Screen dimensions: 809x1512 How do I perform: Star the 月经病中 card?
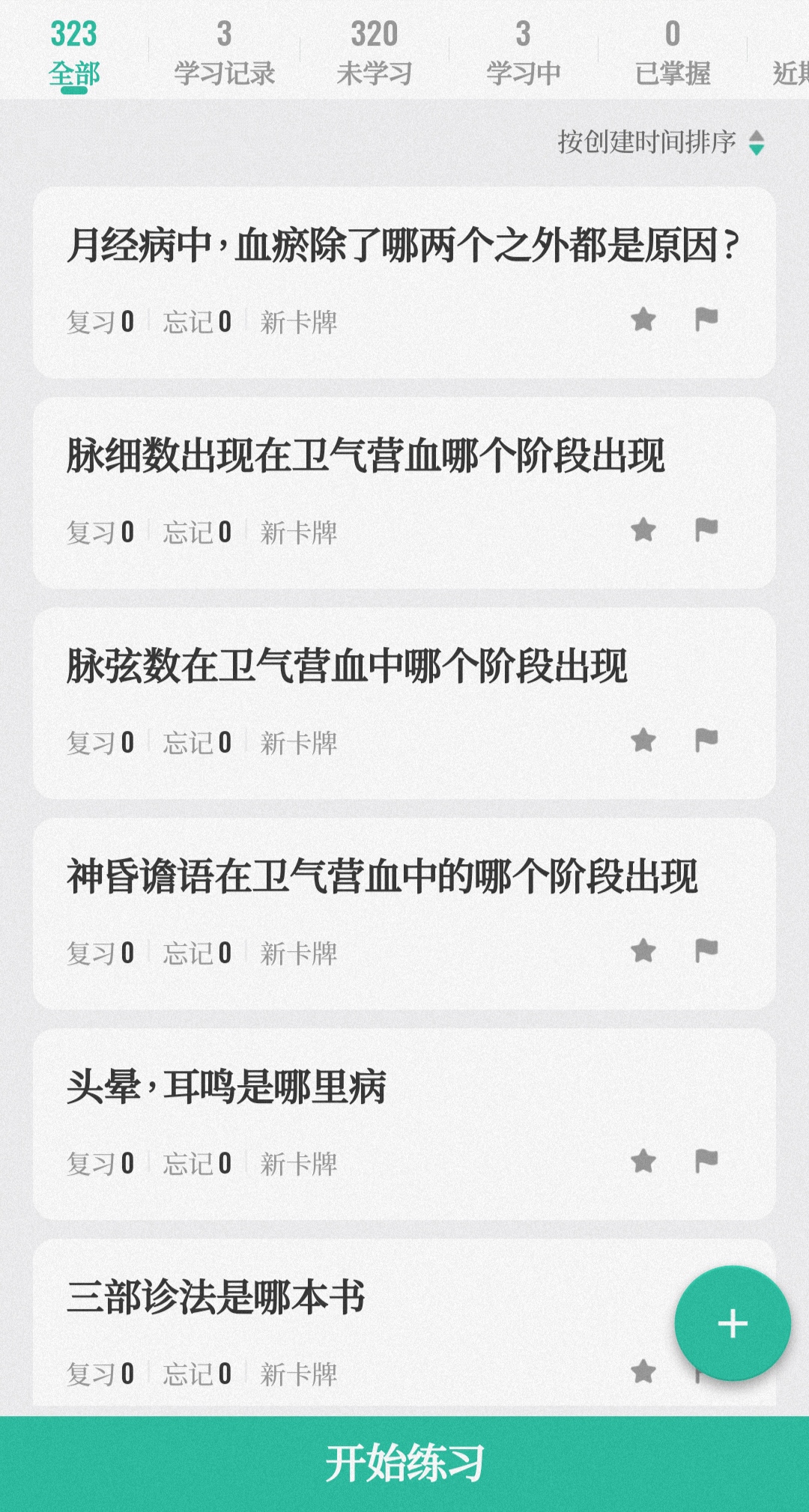coord(643,320)
